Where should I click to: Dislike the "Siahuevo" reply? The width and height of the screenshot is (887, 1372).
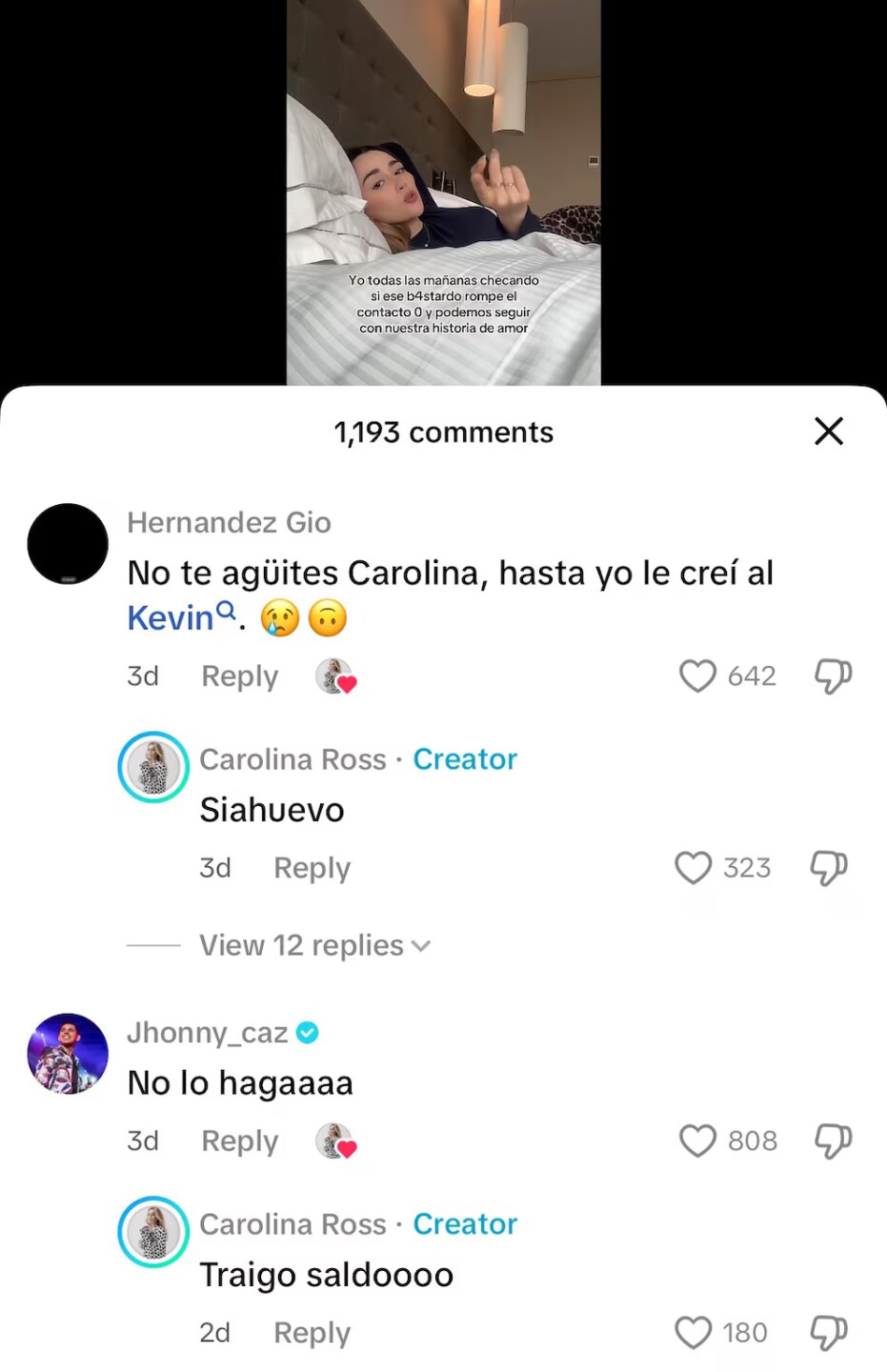[828, 868]
